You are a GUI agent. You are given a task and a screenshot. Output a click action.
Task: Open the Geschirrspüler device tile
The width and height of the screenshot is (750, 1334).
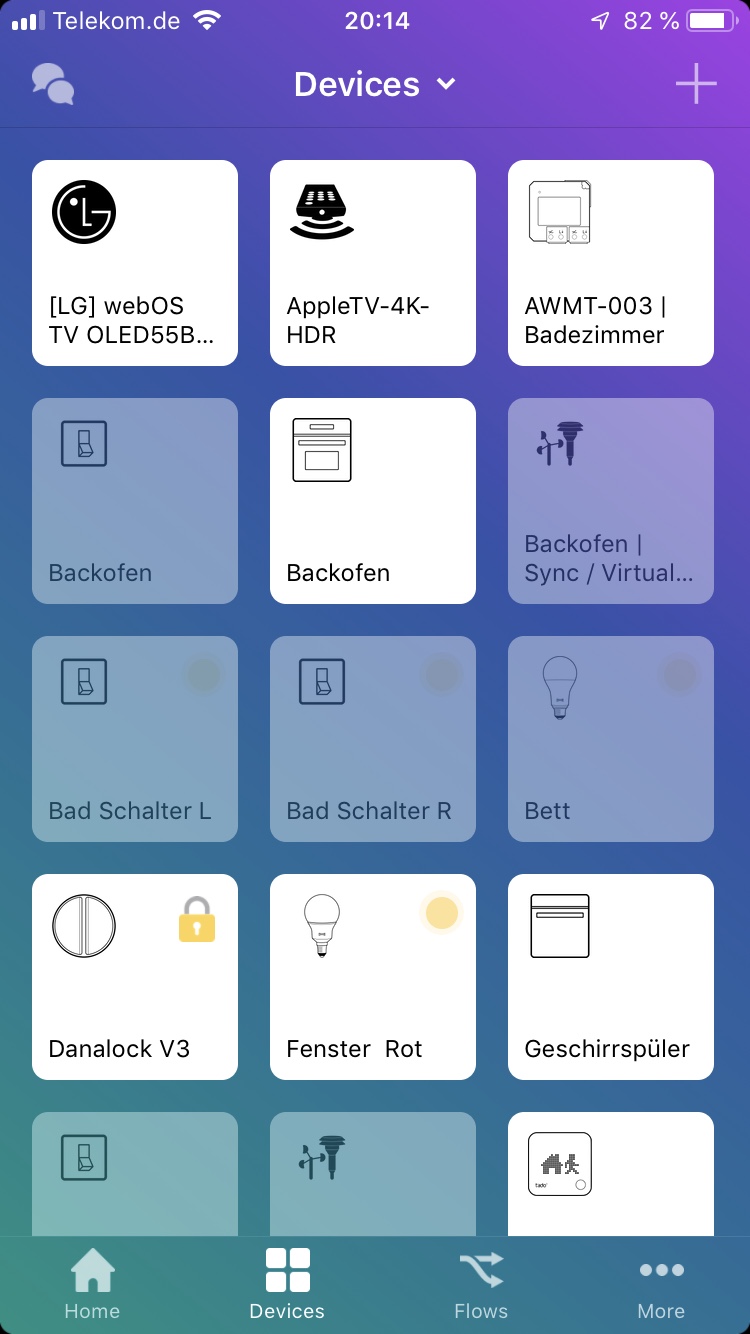[611, 977]
